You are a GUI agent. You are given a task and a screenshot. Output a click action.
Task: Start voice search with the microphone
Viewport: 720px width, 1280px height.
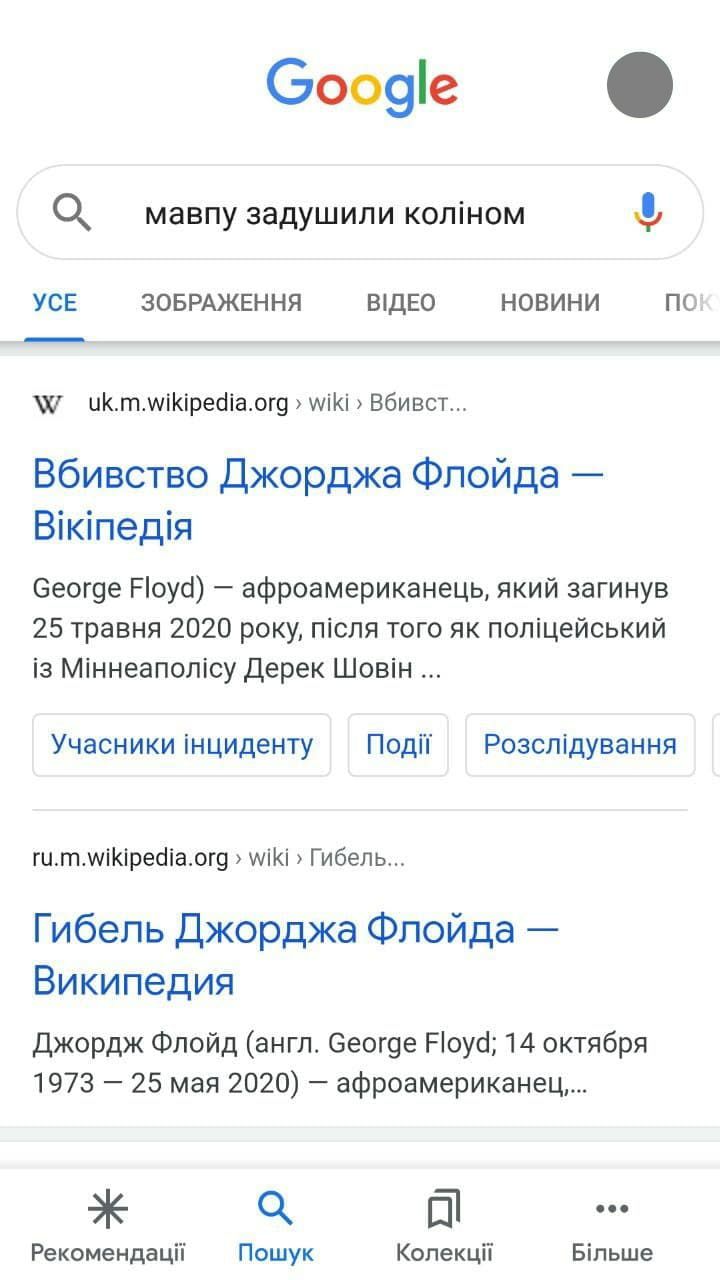(648, 212)
